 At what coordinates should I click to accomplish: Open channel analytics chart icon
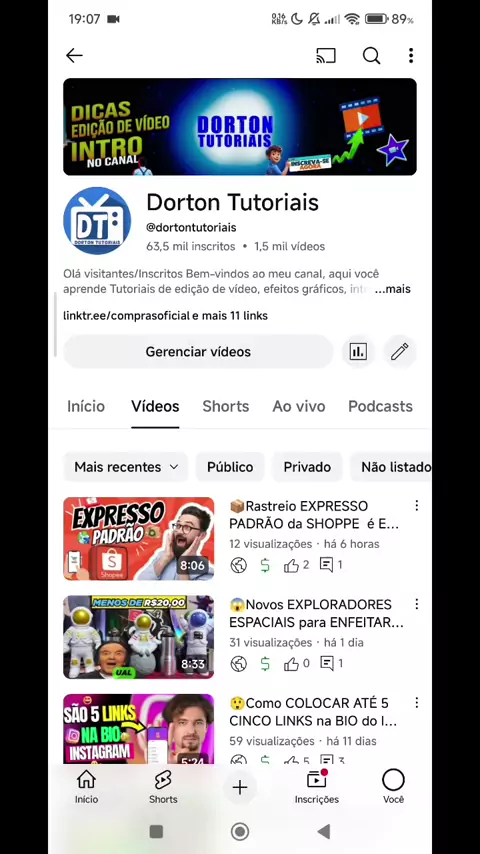coord(358,352)
